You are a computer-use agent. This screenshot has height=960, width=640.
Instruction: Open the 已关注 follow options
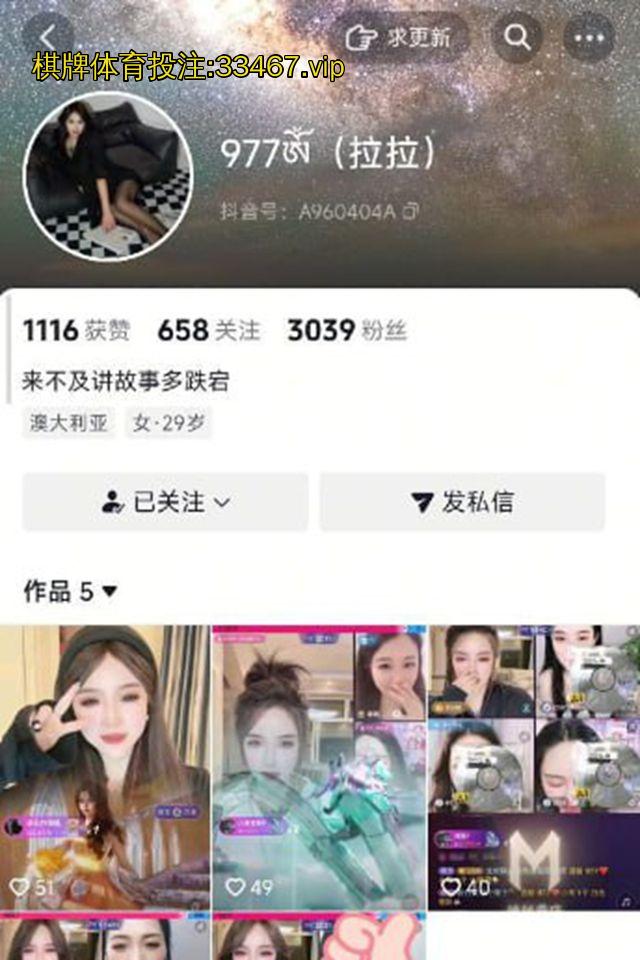pyautogui.click(x=166, y=502)
